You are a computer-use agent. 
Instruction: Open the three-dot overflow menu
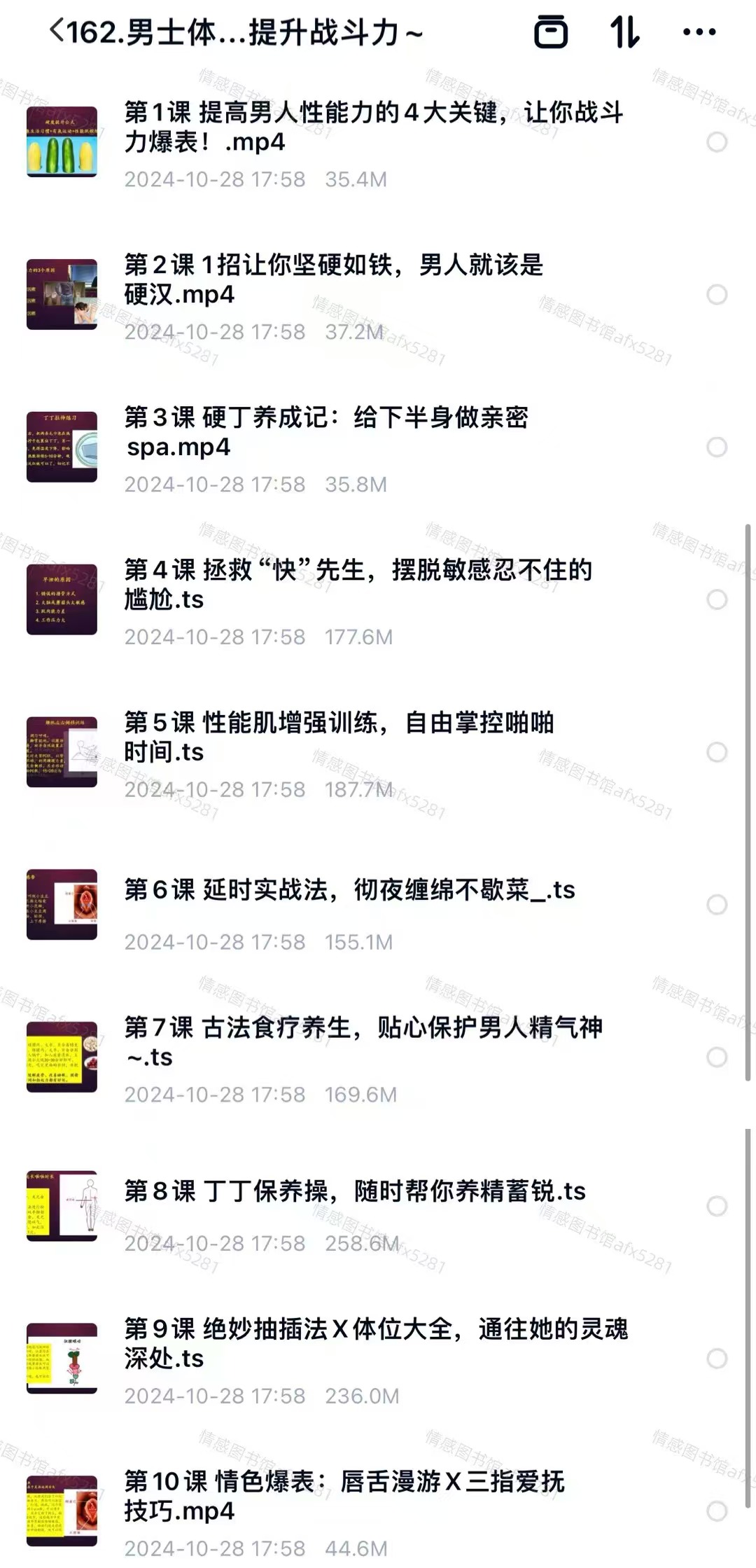coord(699,32)
